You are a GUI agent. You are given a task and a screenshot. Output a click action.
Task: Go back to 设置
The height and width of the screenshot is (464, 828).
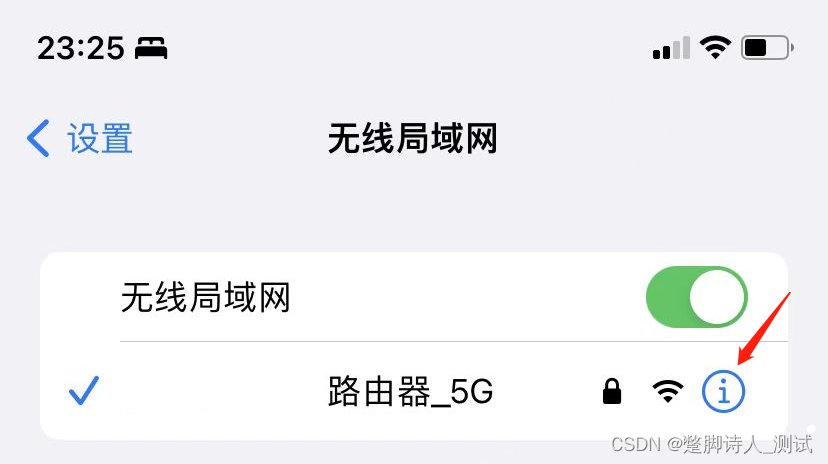[80, 138]
